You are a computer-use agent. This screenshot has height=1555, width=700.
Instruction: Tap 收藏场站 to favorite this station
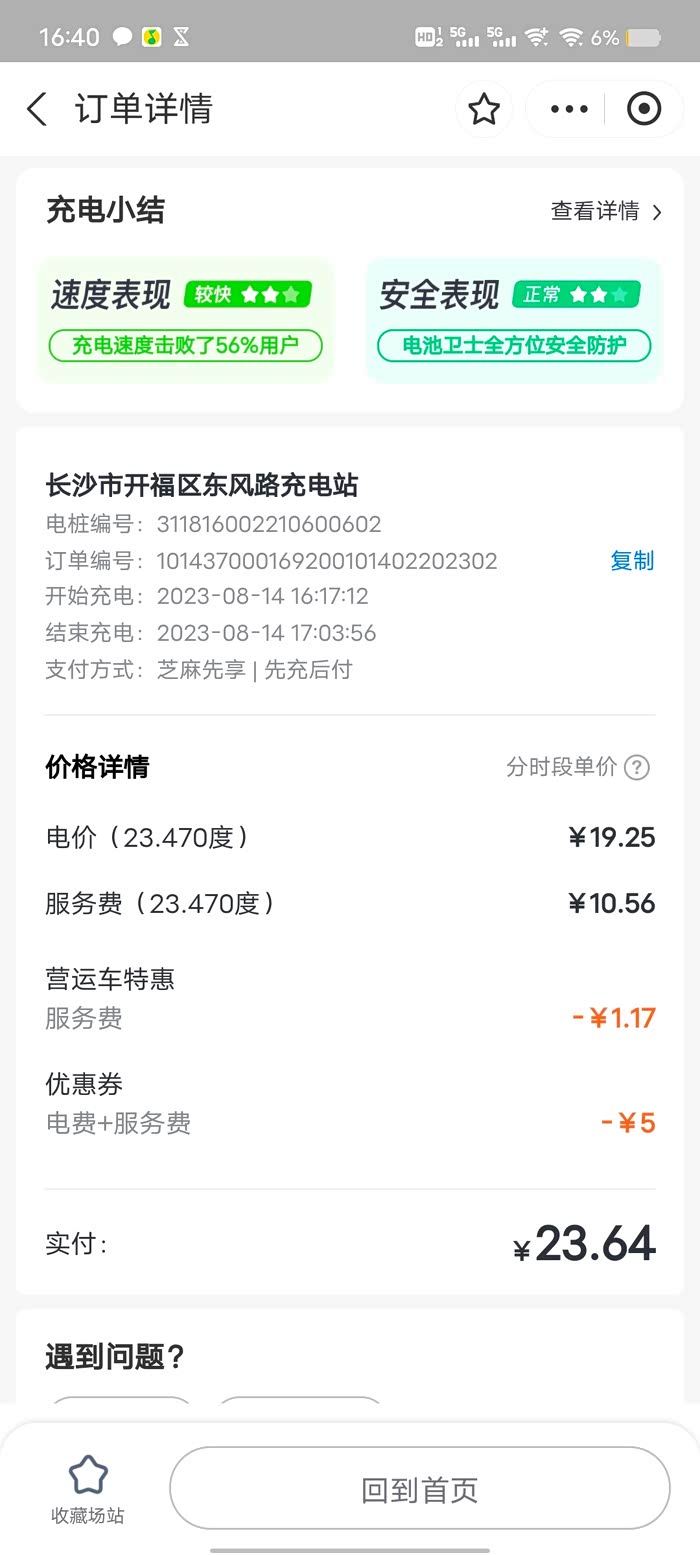[88, 1489]
